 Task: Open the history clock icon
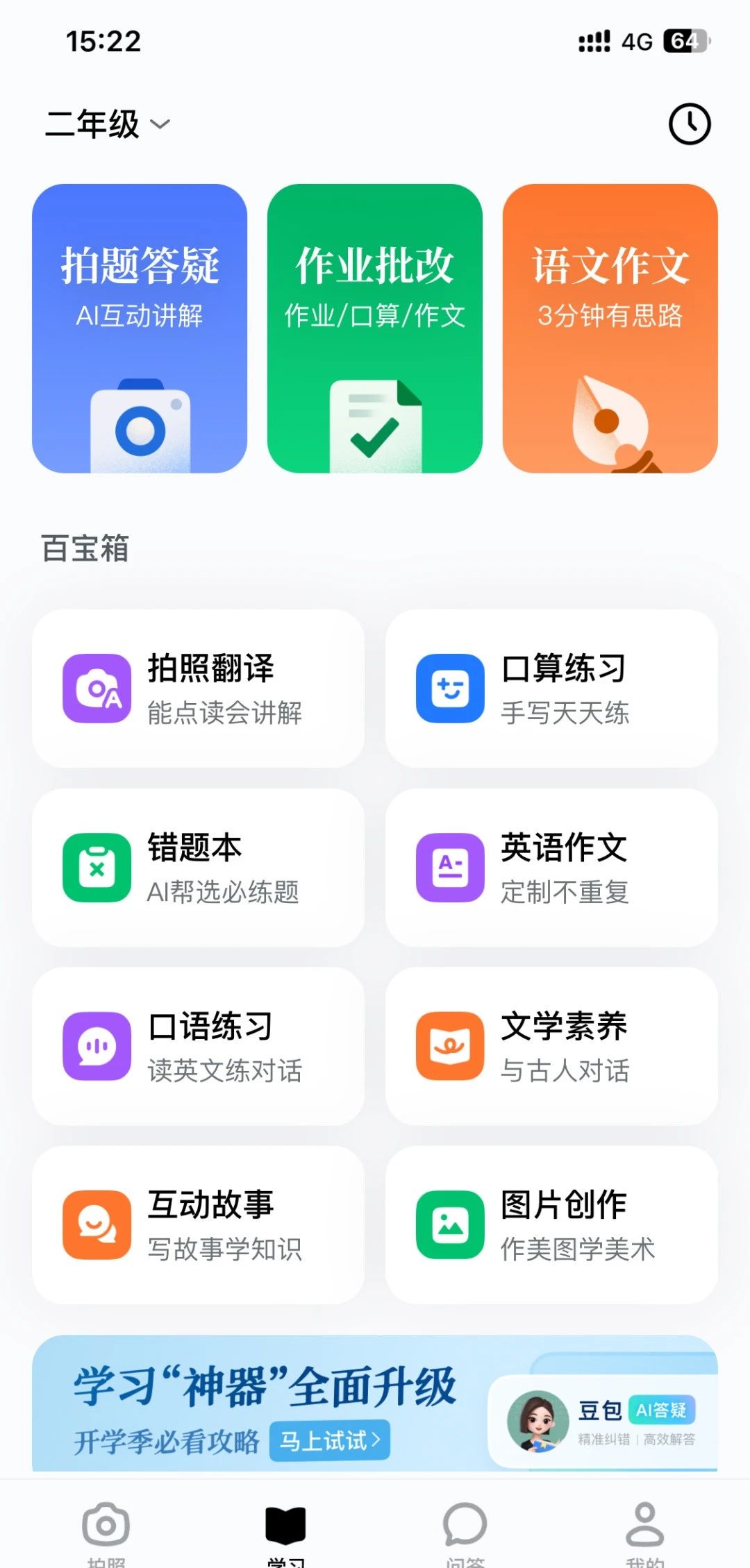tap(689, 125)
